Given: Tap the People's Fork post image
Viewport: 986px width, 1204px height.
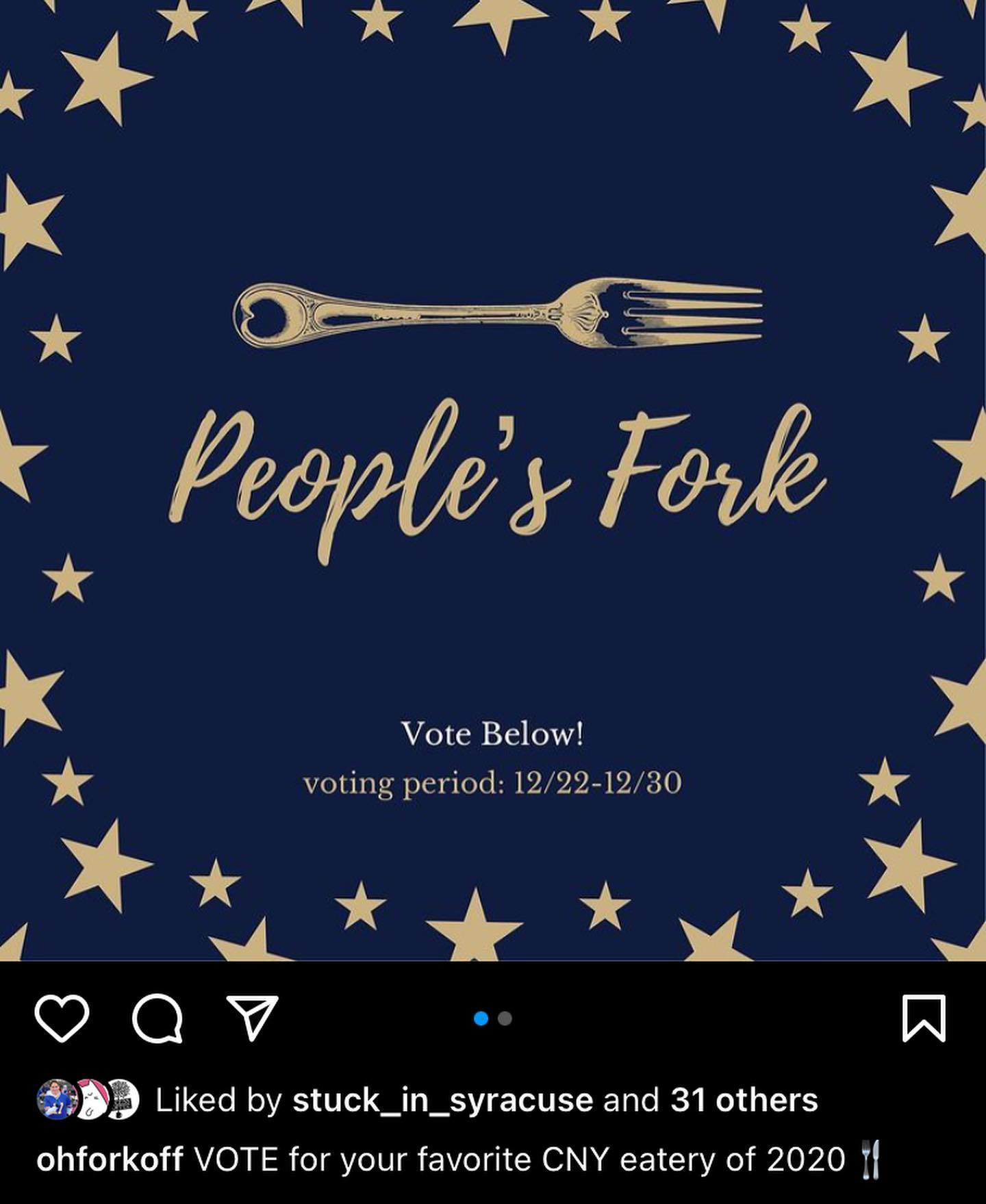Looking at the screenshot, I should point(493,479).
